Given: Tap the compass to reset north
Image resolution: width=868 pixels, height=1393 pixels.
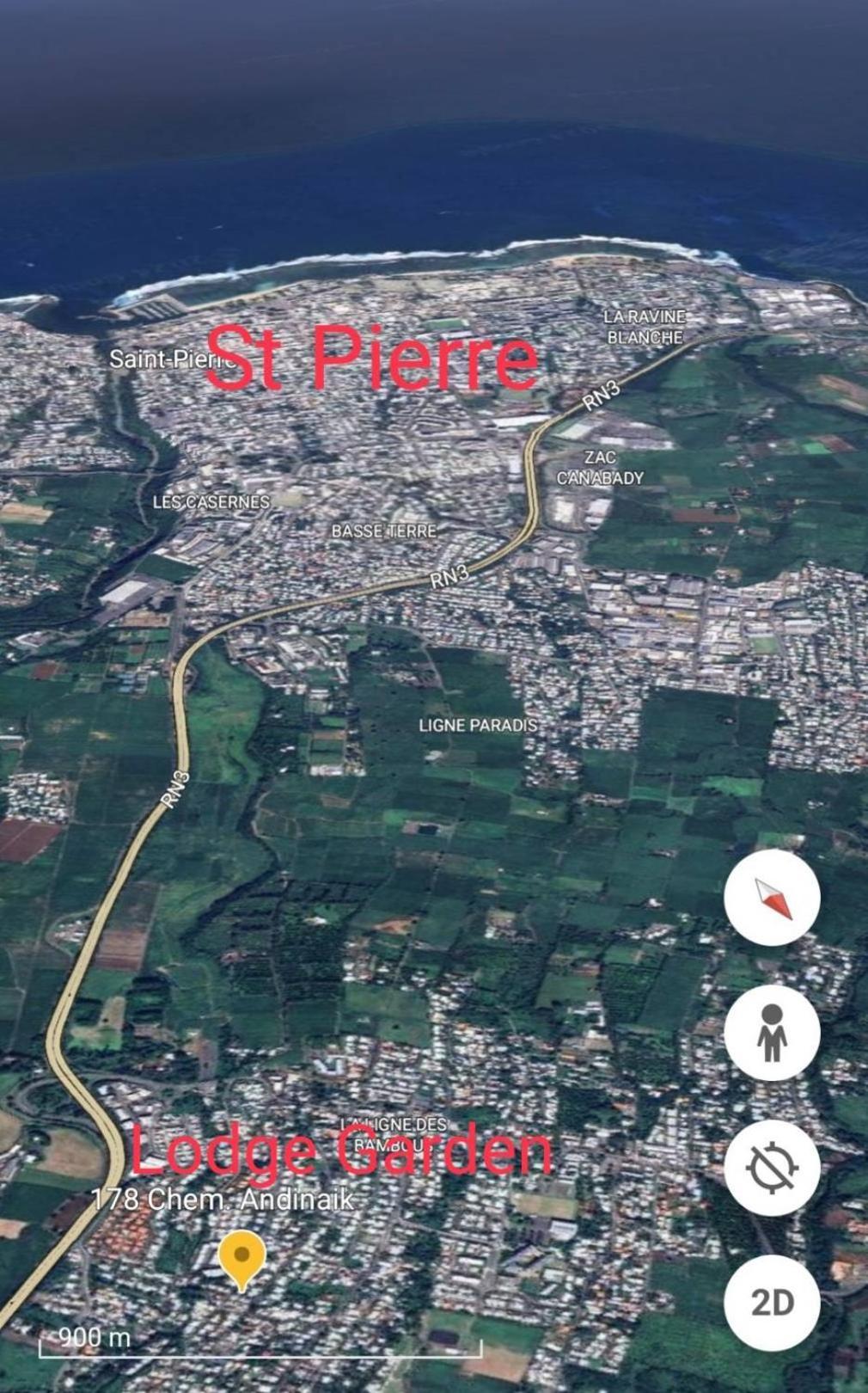Looking at the screenshot, I should point(772,898).
